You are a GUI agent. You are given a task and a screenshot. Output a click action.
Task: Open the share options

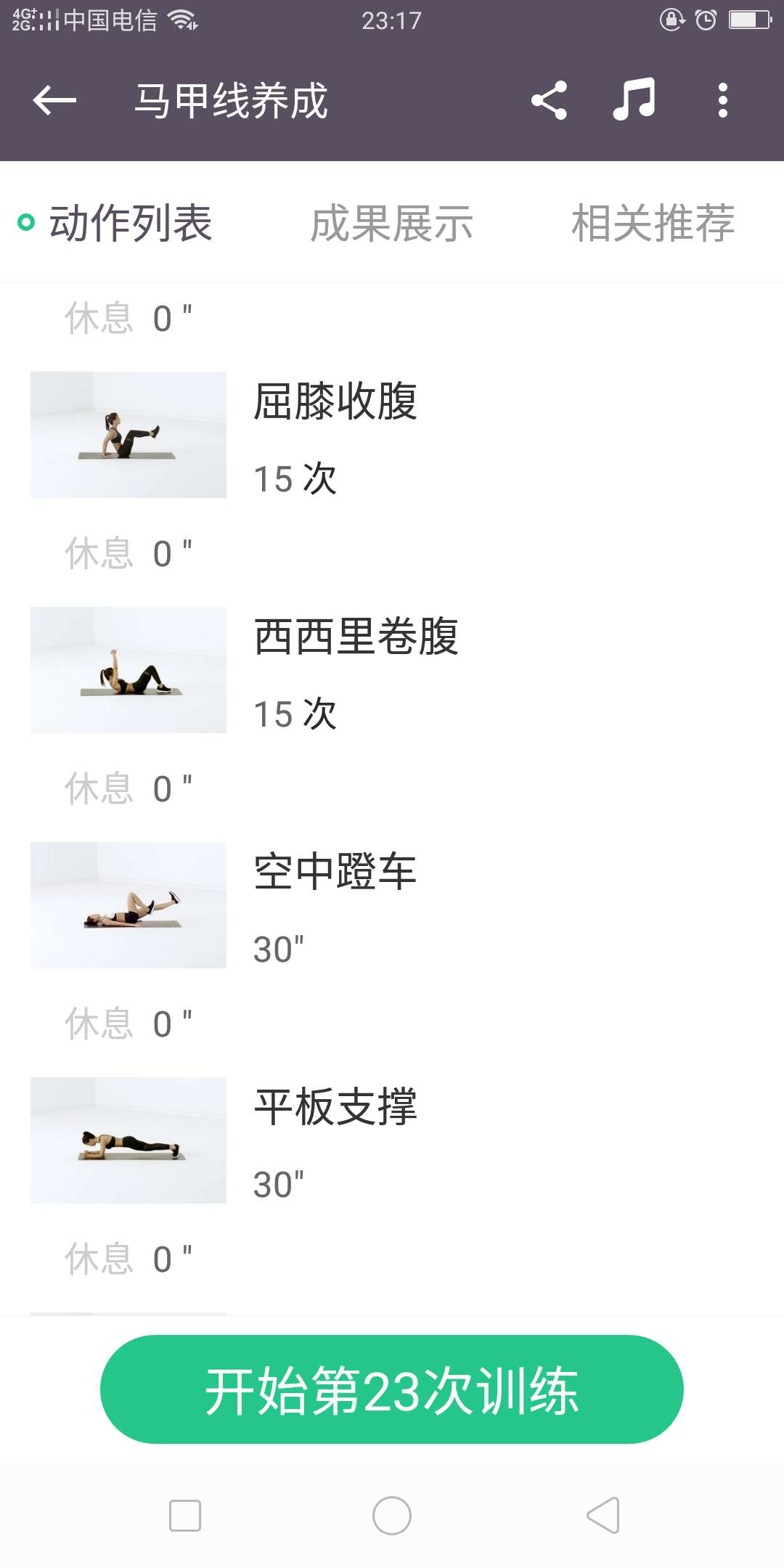(x=550, y=102)
